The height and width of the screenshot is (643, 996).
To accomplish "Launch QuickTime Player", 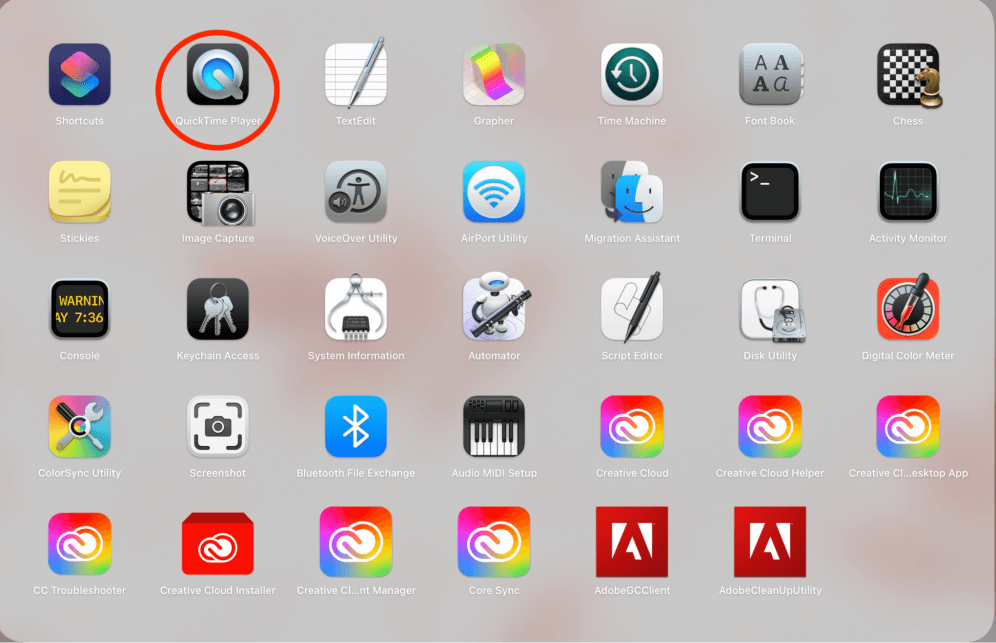I will [x=218, y=75].
